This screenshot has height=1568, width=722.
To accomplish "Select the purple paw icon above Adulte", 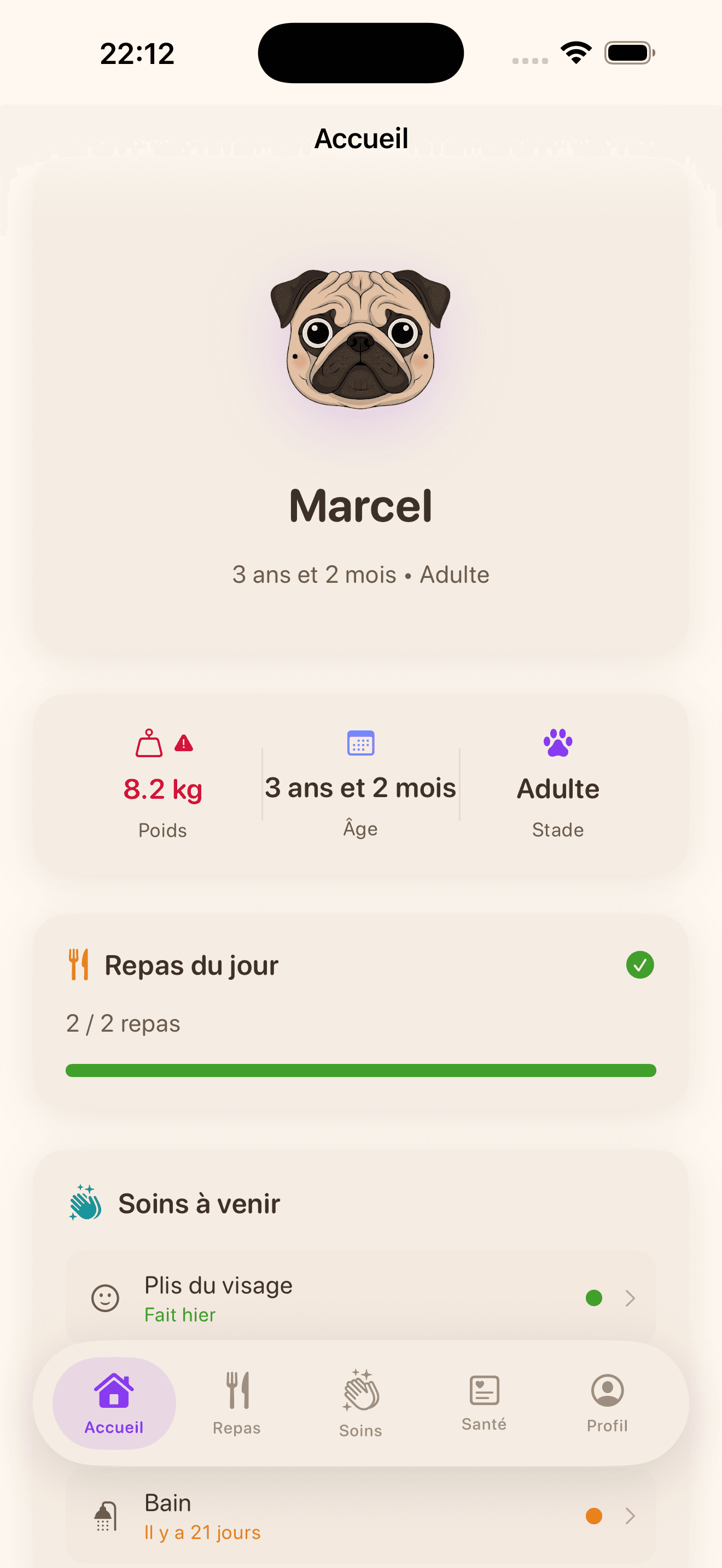I will (x=557, y=742).
